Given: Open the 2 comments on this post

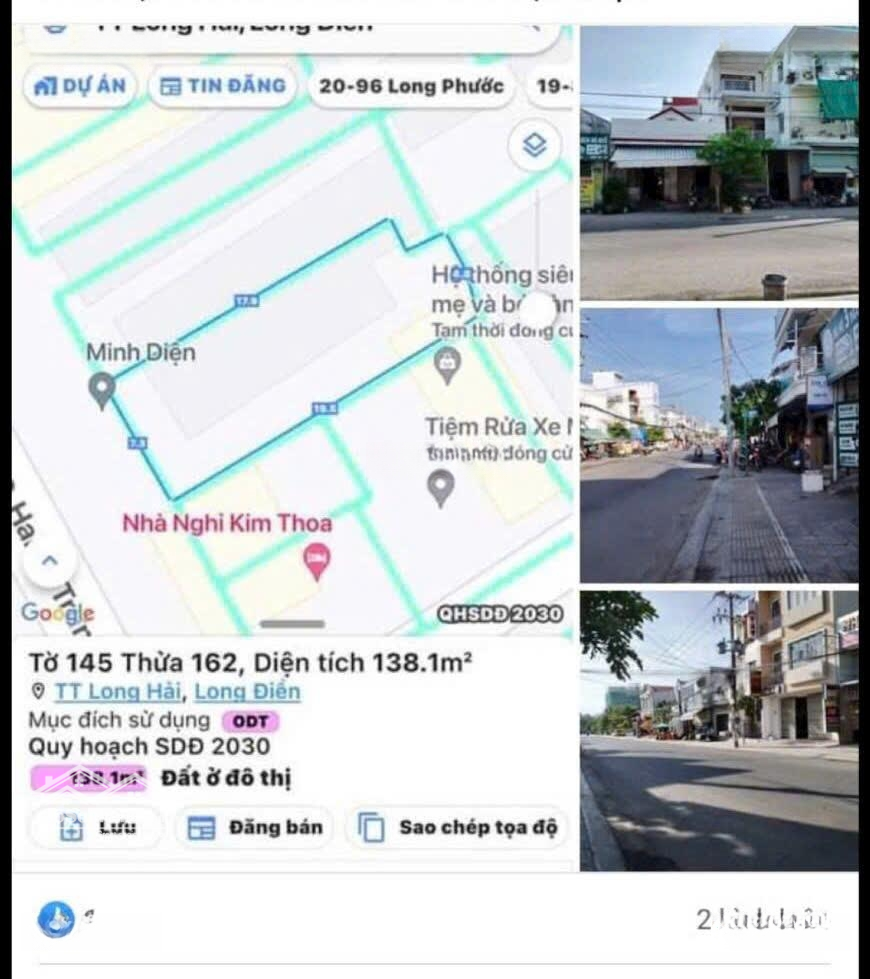Looking at the screenshot, I should [763, 920].
